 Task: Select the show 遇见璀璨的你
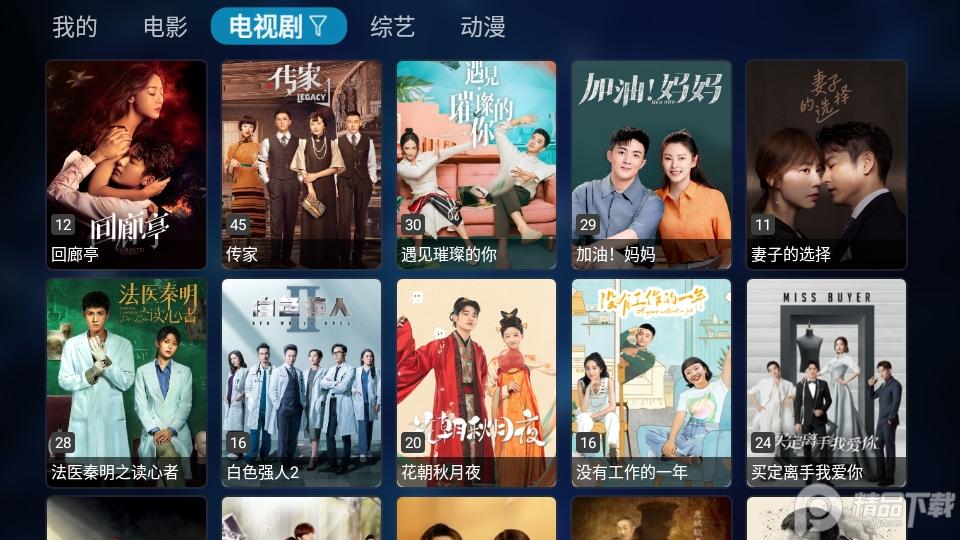tap(476, 165)
